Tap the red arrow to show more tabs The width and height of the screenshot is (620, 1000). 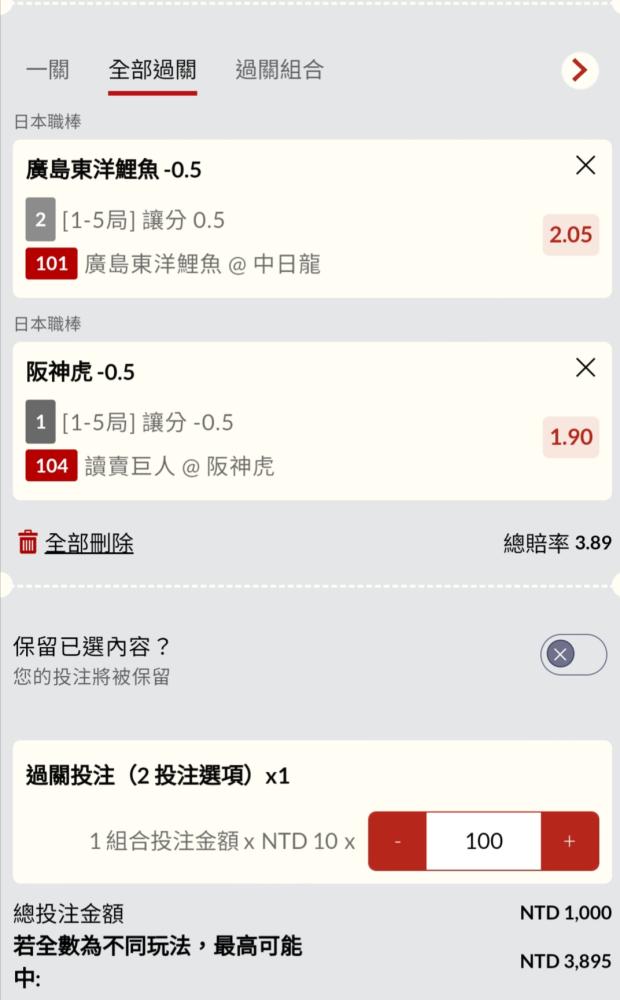(x=579, y=70)
